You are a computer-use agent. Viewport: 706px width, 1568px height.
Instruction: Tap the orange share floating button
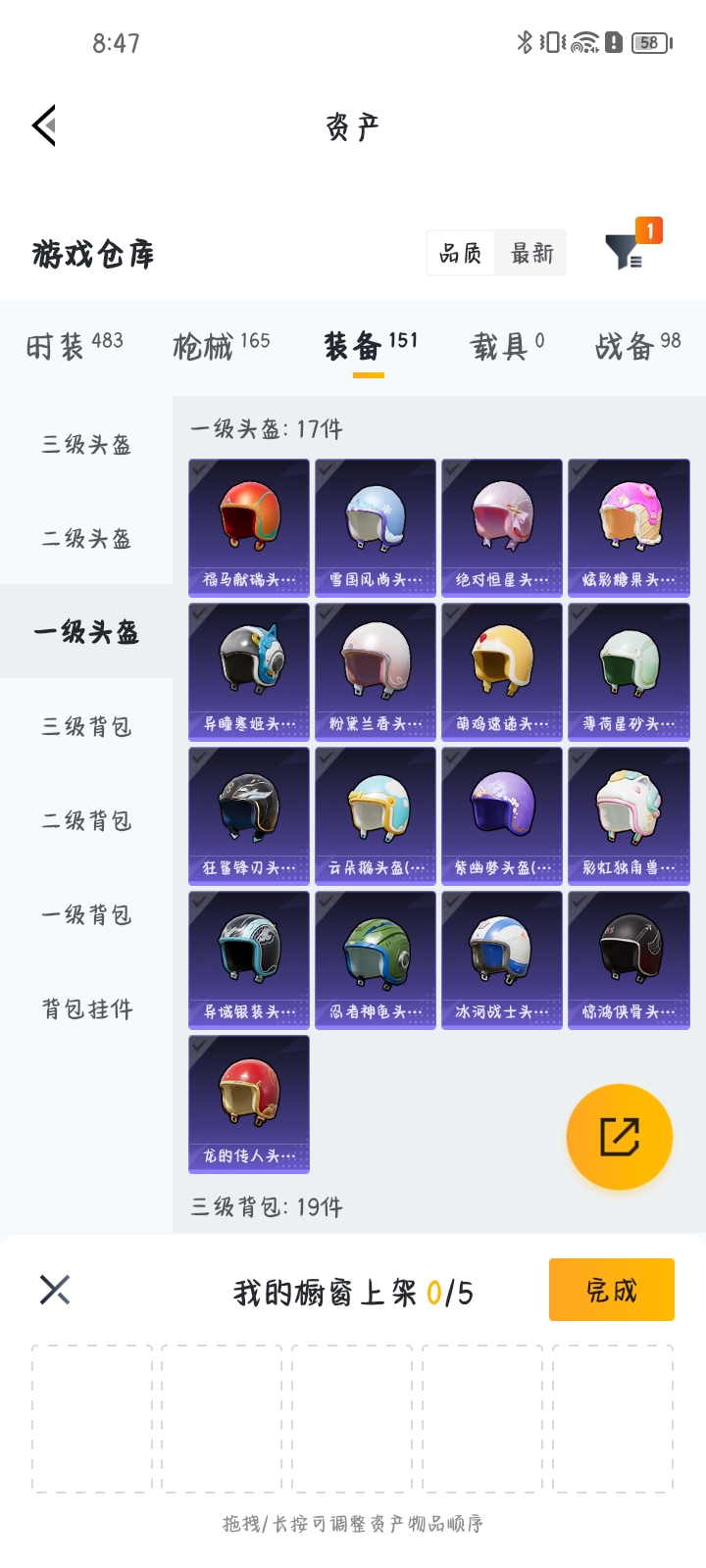620,1137
